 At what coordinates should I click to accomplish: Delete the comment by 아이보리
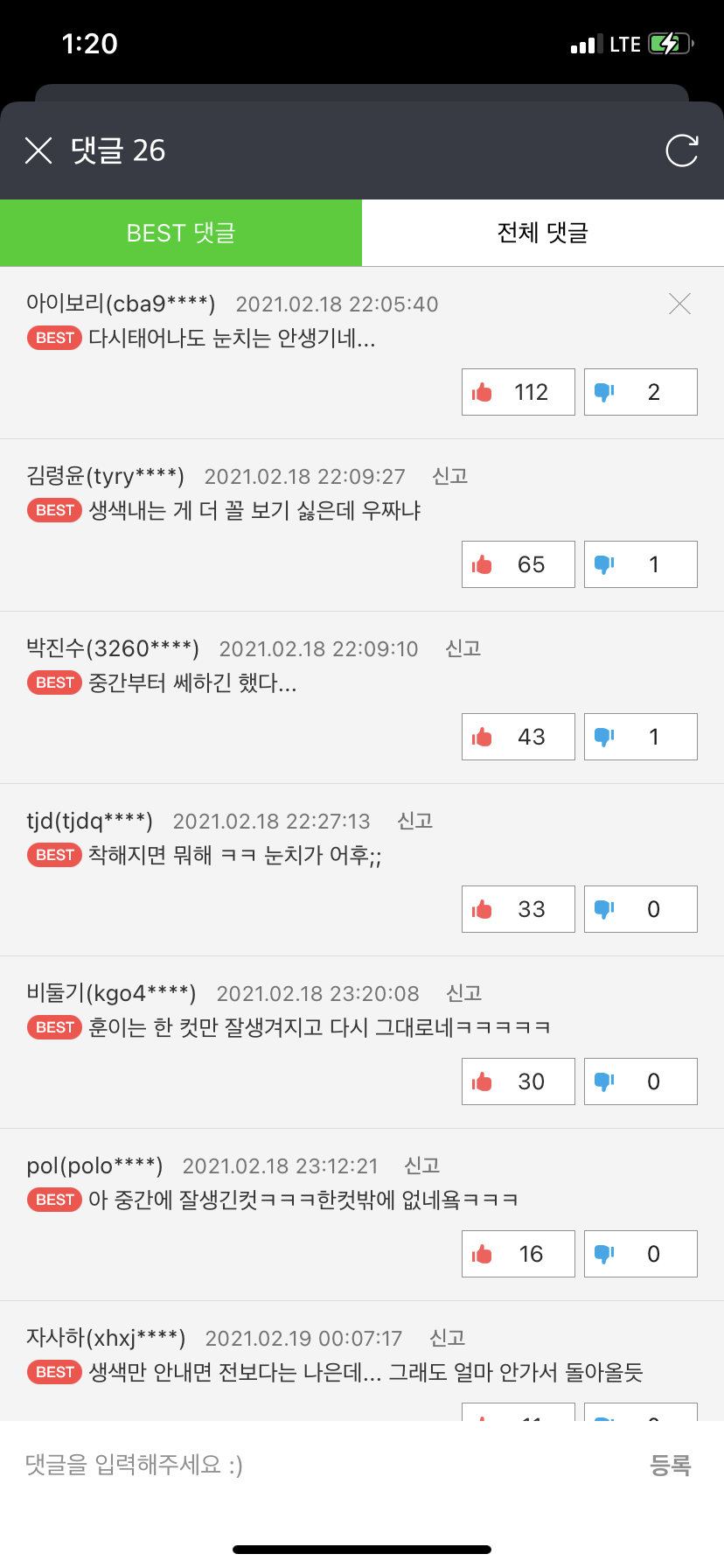pos(679,304)
